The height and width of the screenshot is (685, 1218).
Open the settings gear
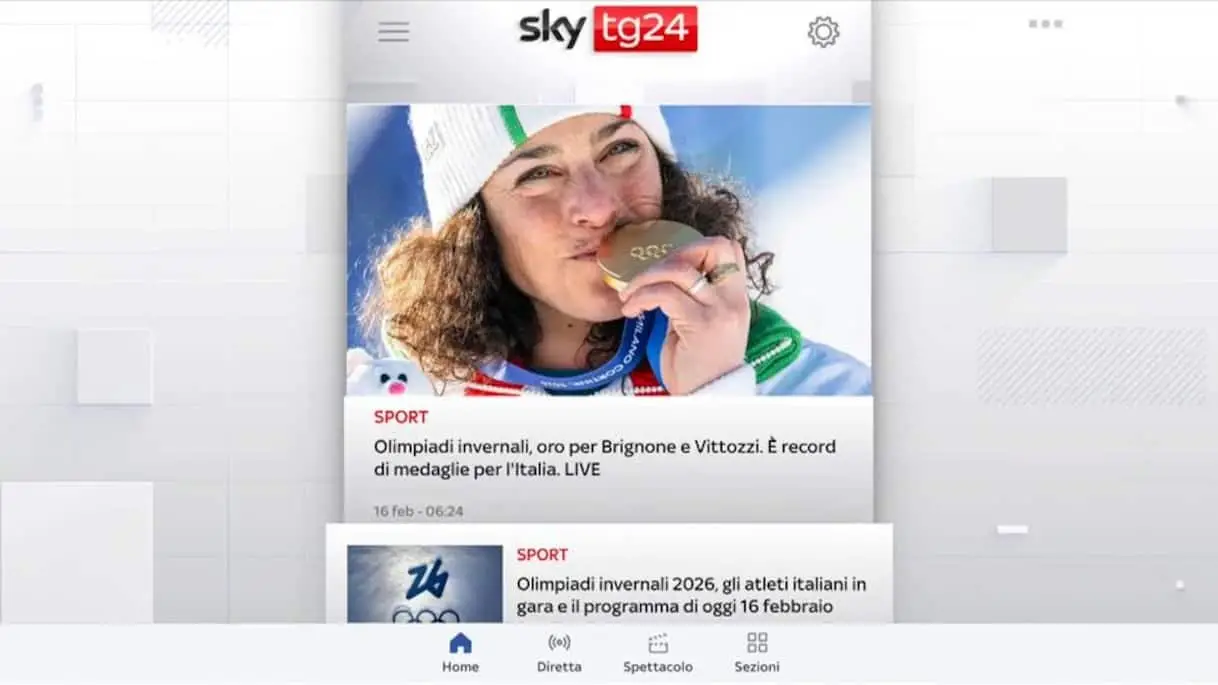[823, 32]
